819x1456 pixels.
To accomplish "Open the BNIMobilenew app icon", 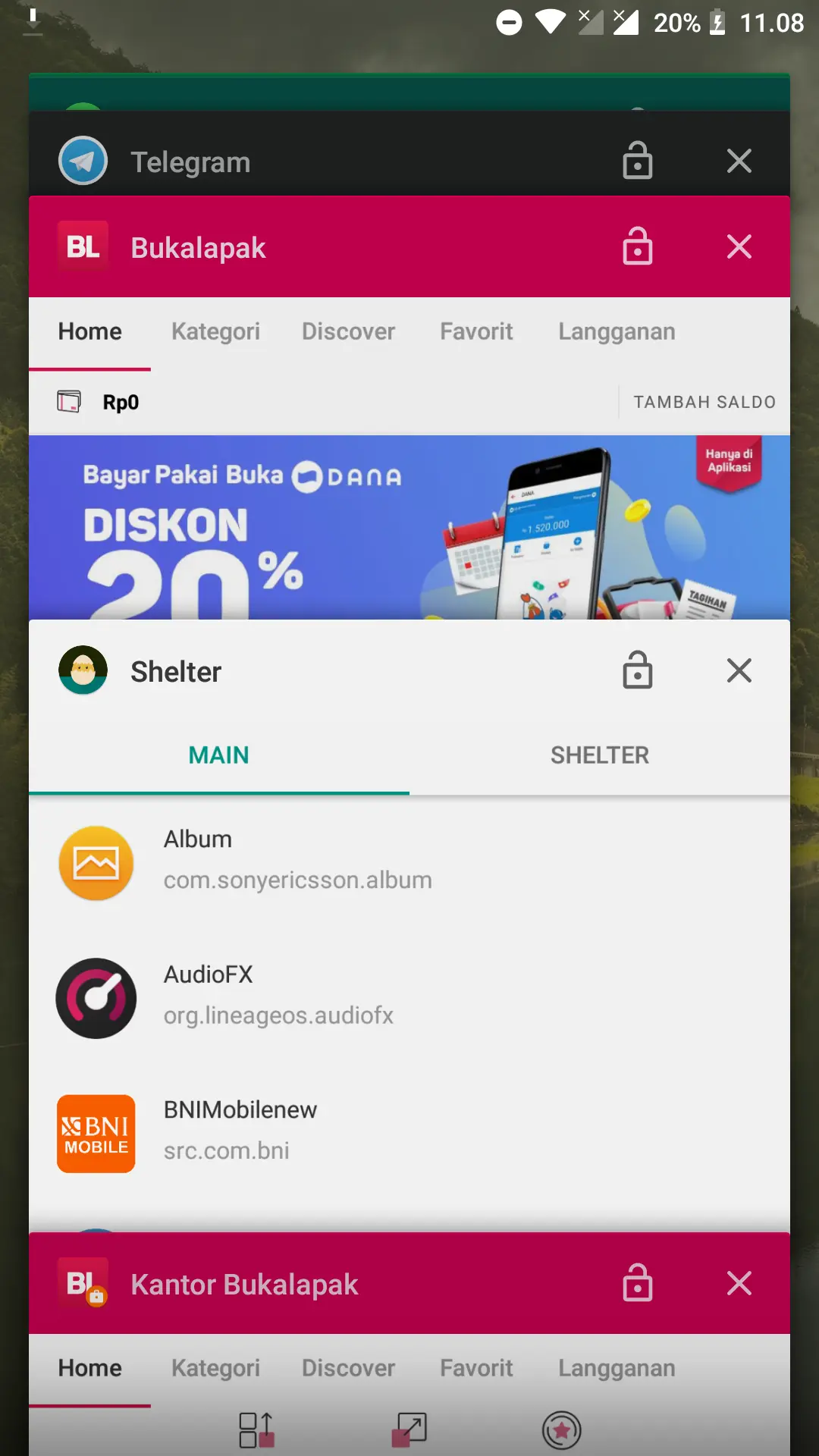I will 96,1134.
